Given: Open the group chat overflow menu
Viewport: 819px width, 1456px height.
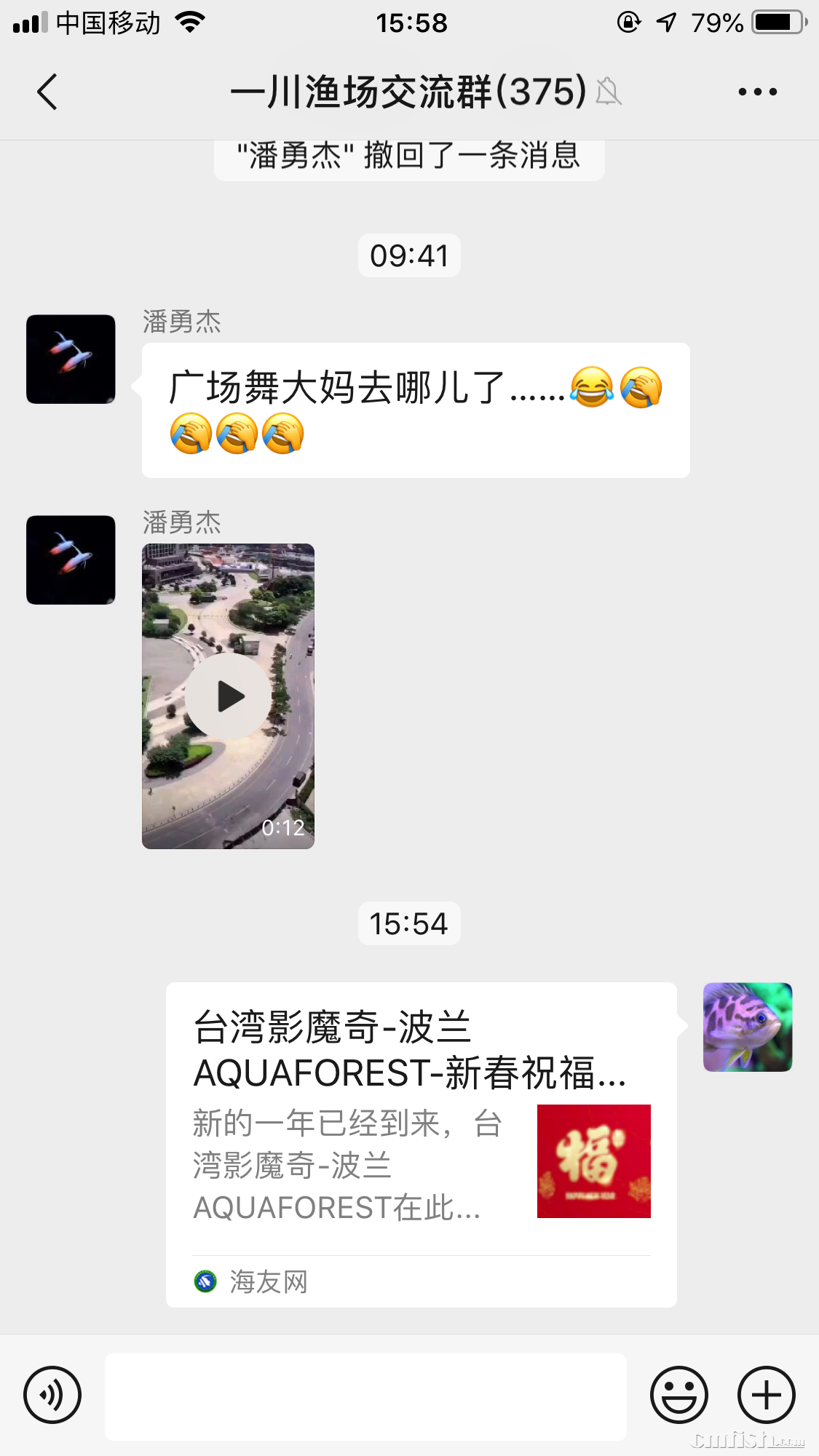Looking at the screenshot, I should (757, 92).
